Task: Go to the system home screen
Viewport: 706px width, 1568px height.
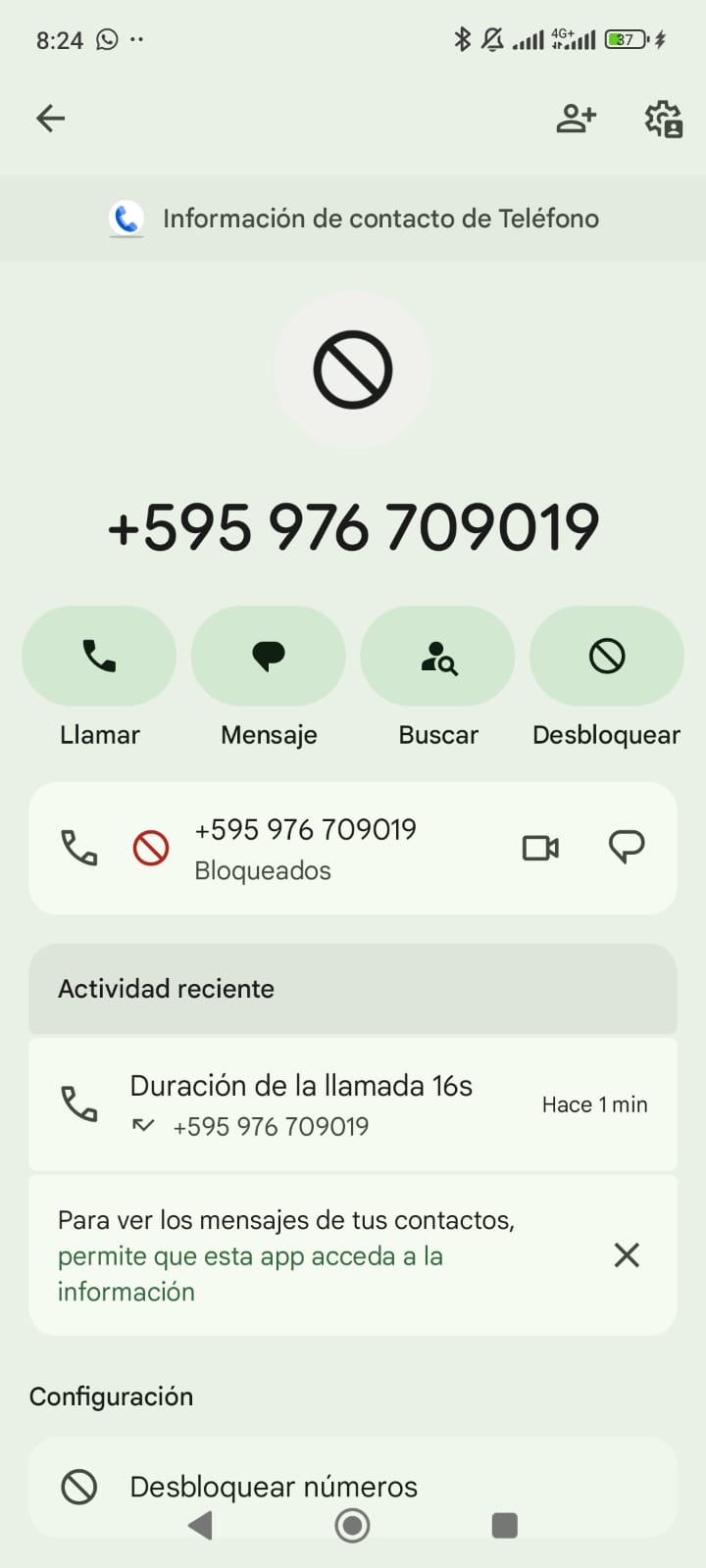Action: [352, 1525]
